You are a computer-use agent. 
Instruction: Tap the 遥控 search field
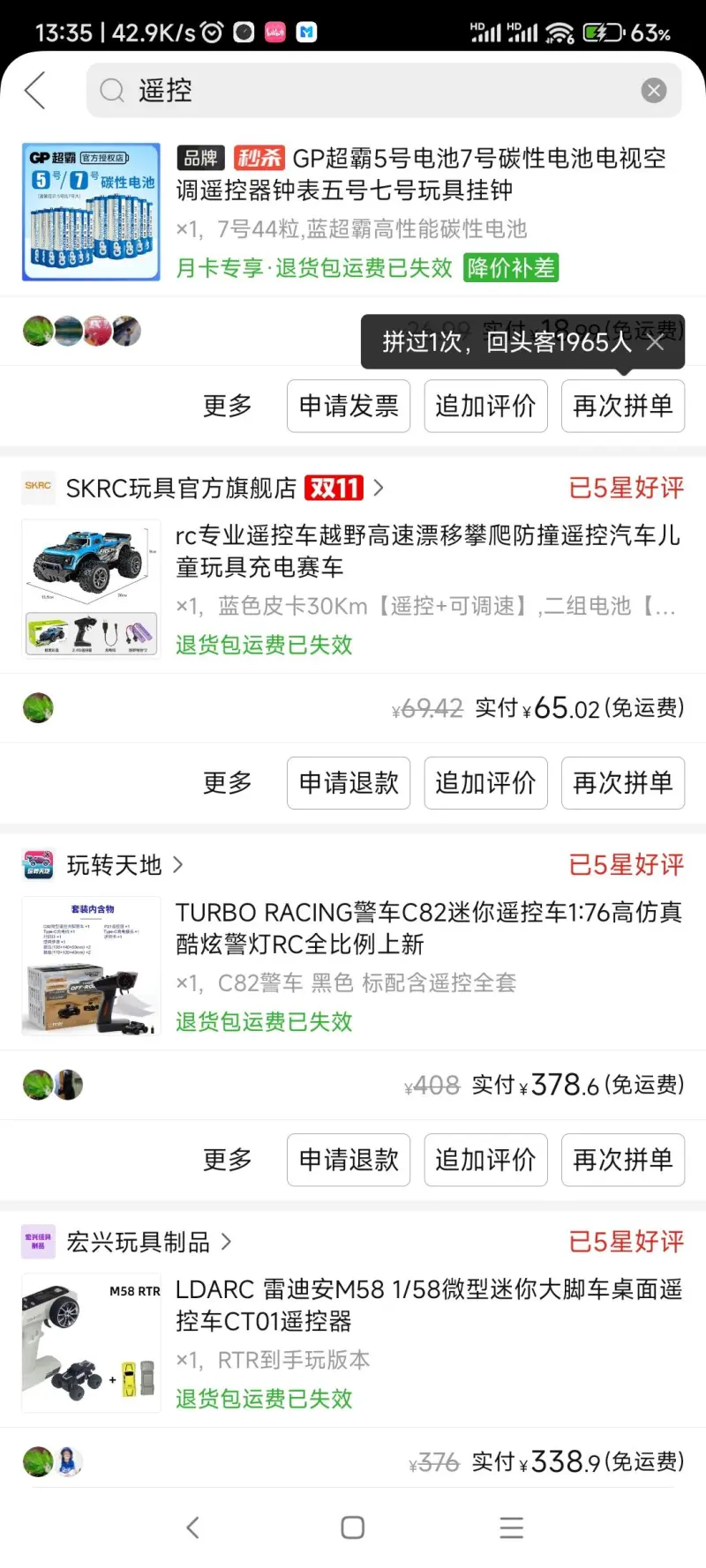[x=371, y=91]
